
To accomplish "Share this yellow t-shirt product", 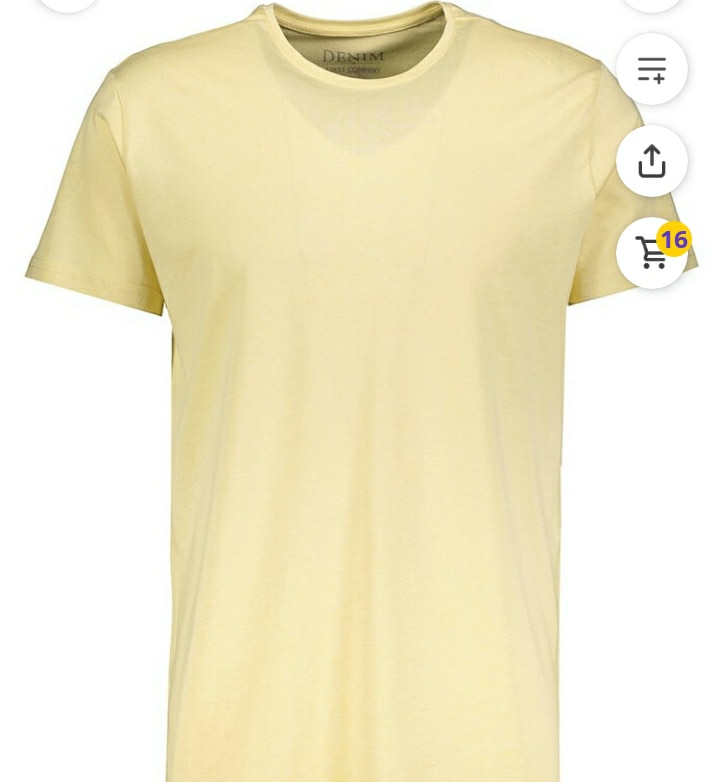I will click(x=651, y=161).
